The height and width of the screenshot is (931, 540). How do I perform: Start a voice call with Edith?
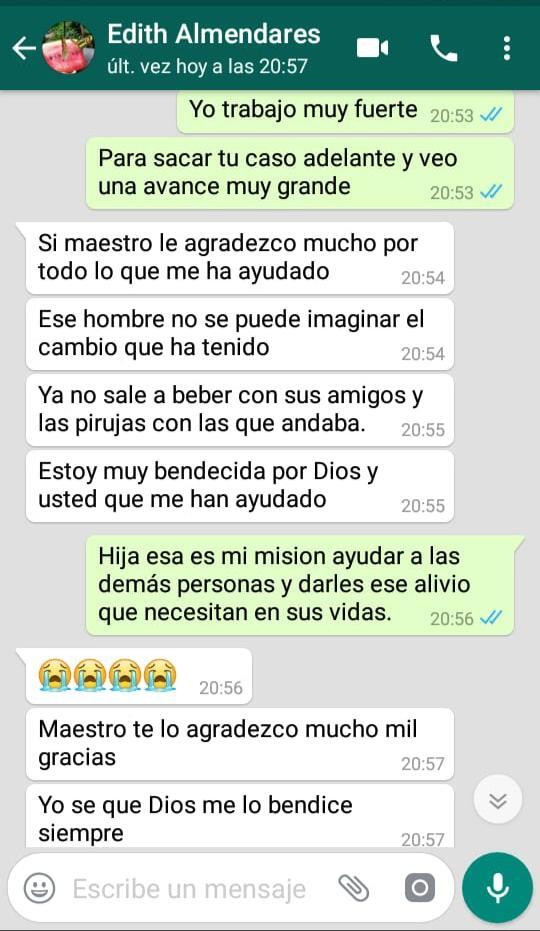(x=444, y=48)
